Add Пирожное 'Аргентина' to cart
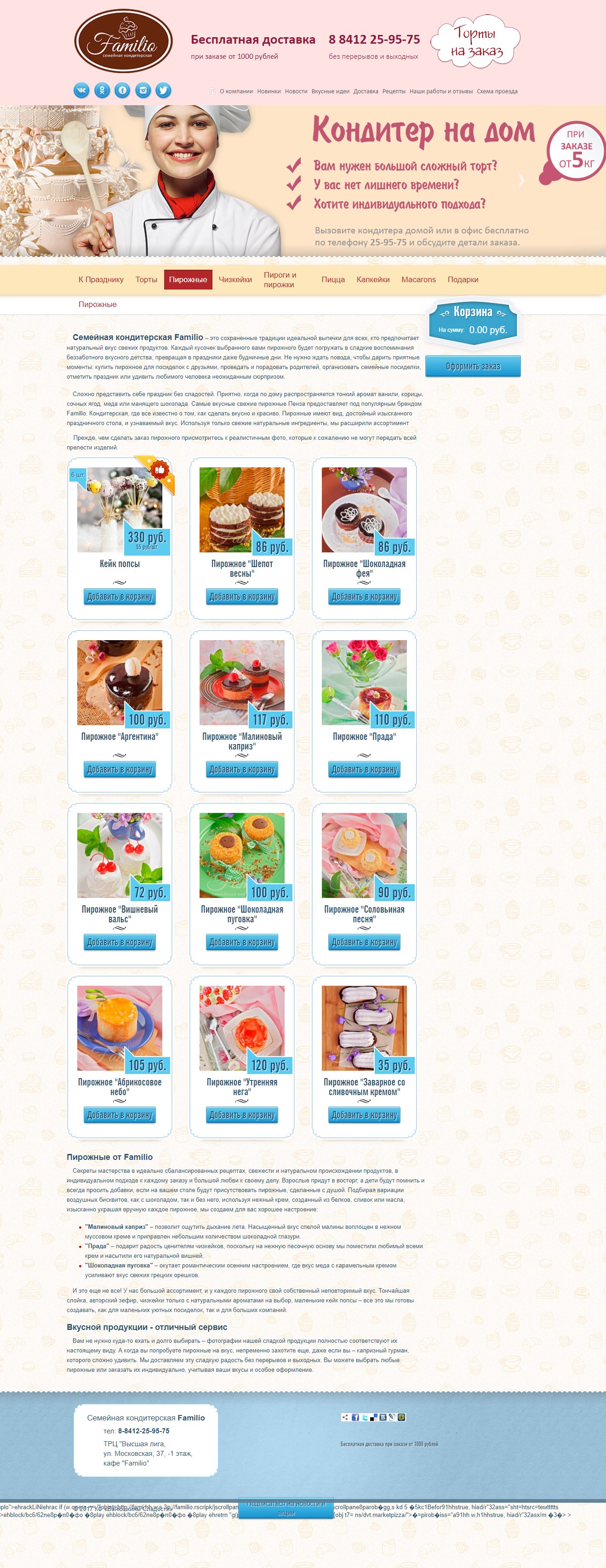The height and width of the screenshot is (1568, 606). pos(120,769)
